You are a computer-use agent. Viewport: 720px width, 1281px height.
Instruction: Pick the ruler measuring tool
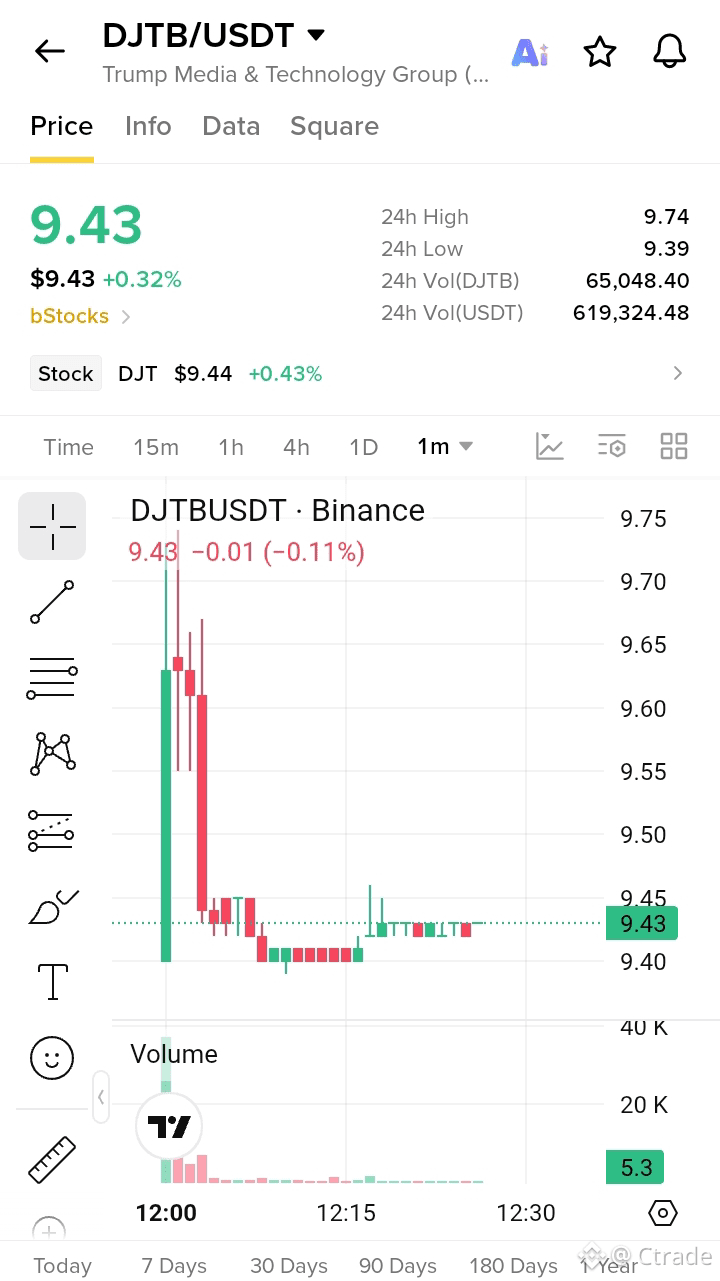click(52, 1160)
